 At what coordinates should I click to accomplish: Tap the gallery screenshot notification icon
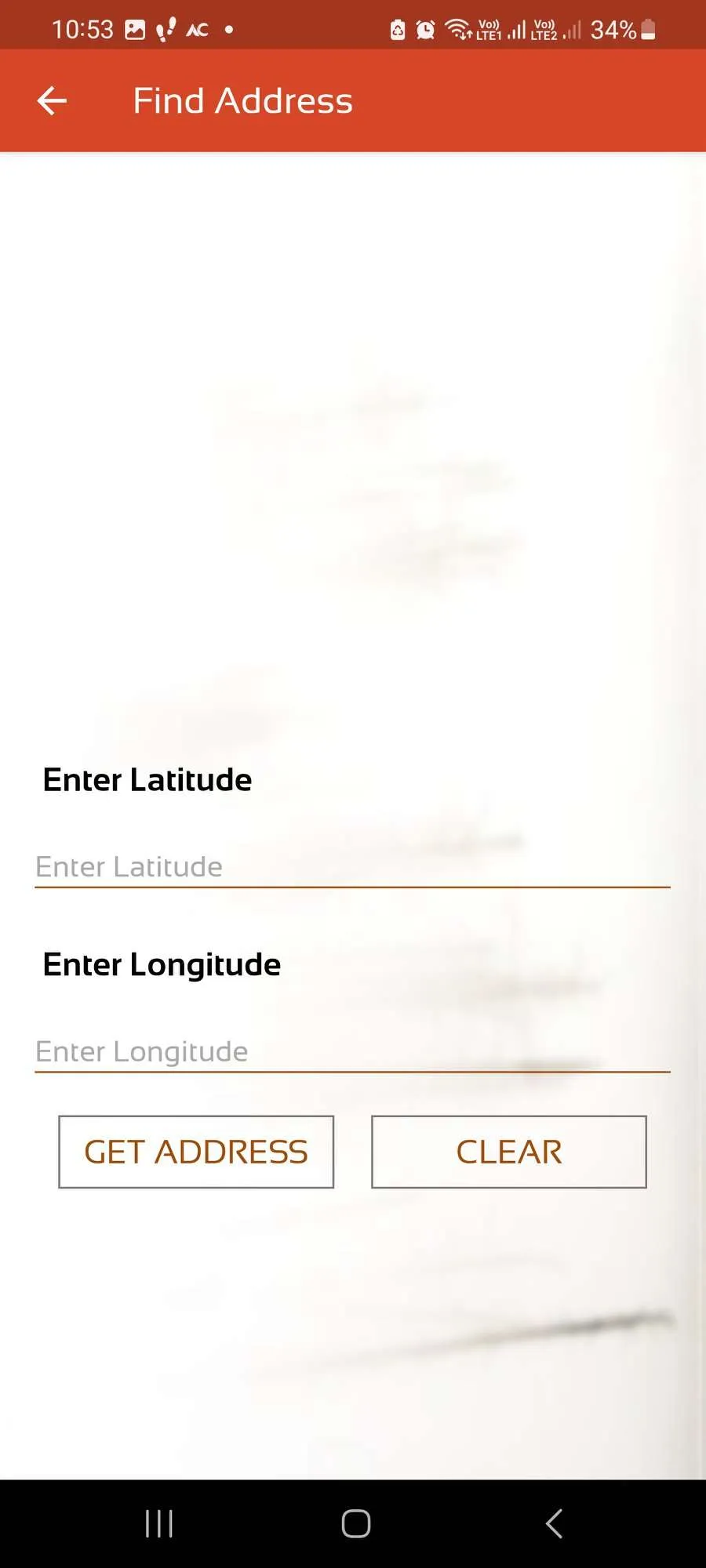[x=134, y=29]
